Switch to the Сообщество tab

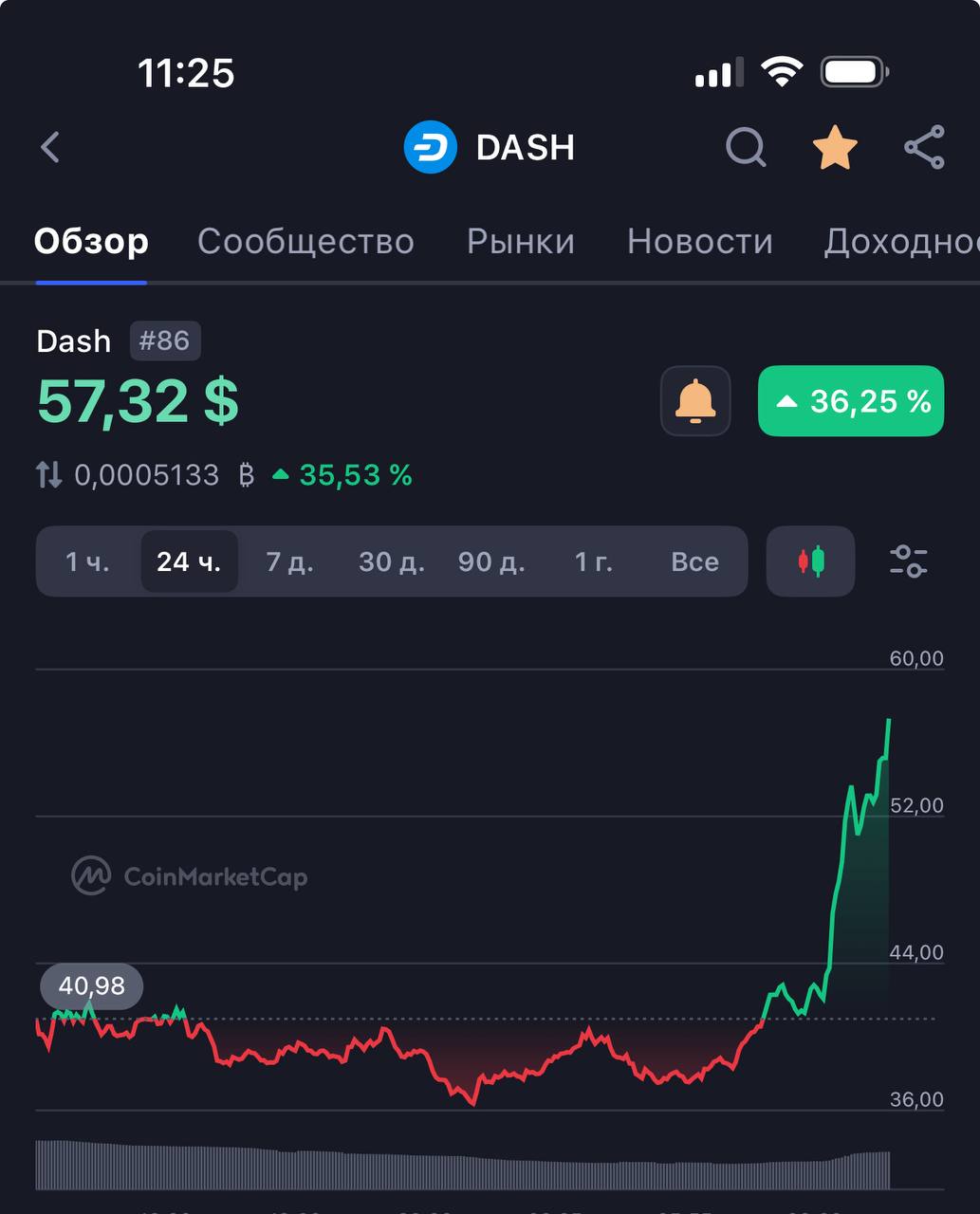305,242
